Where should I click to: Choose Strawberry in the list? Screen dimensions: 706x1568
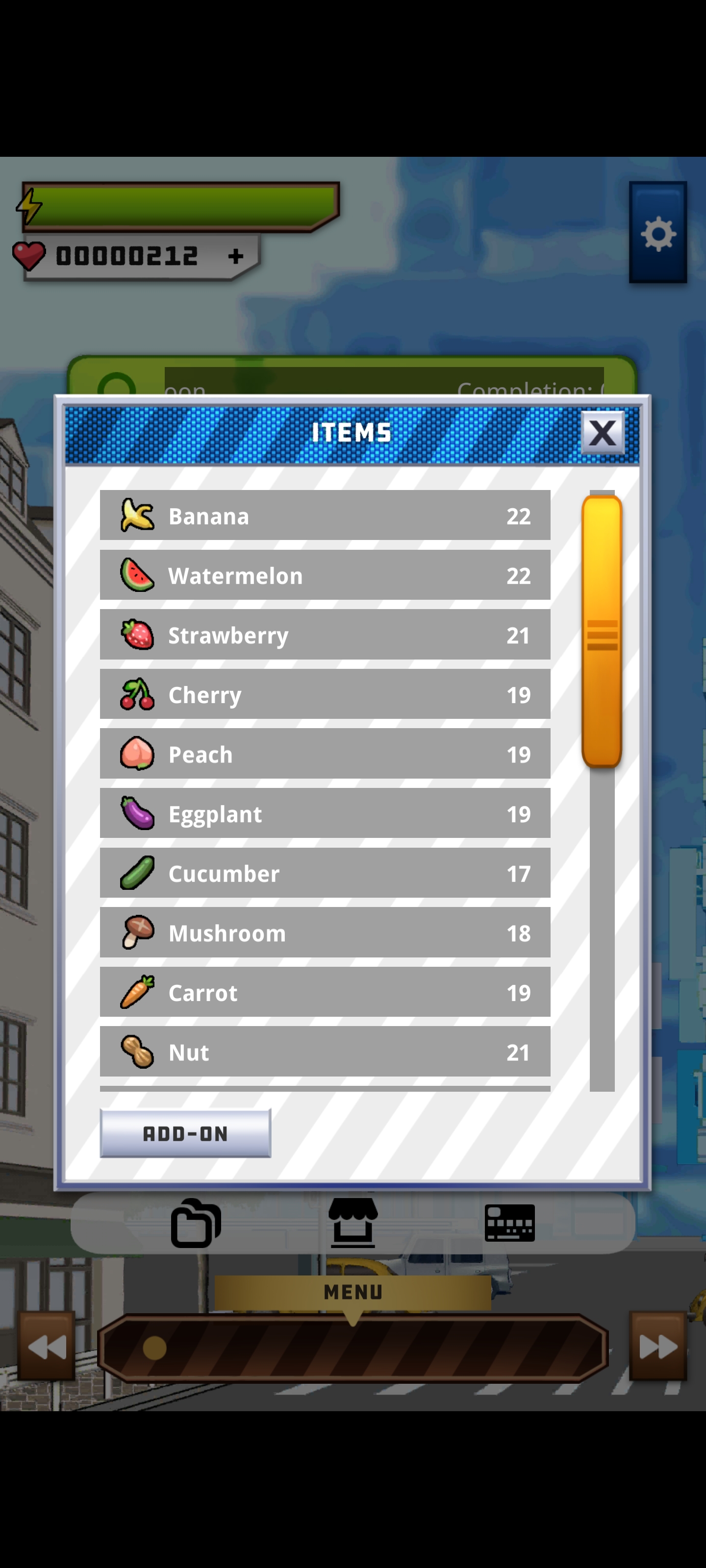click(325, 635)
